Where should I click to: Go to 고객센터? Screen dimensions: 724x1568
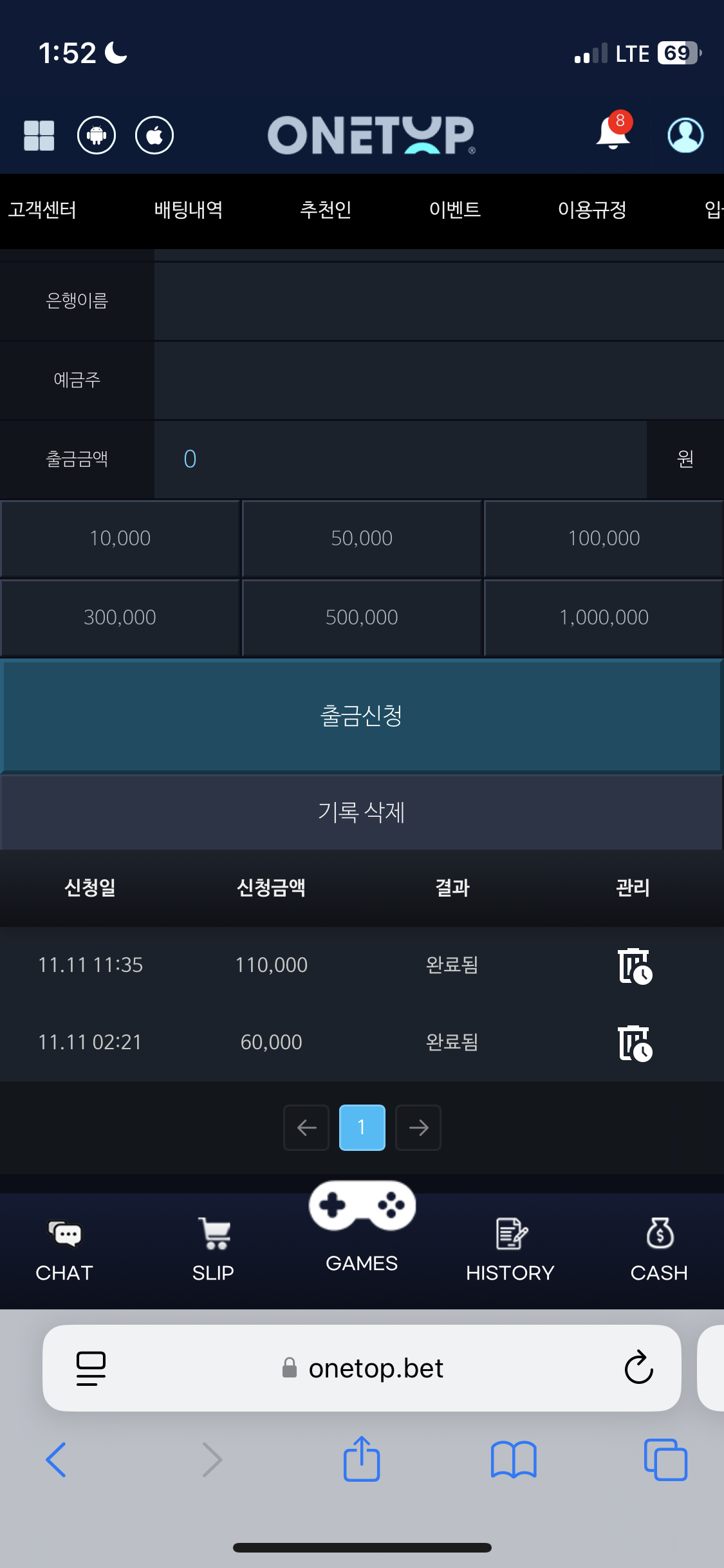42,210
